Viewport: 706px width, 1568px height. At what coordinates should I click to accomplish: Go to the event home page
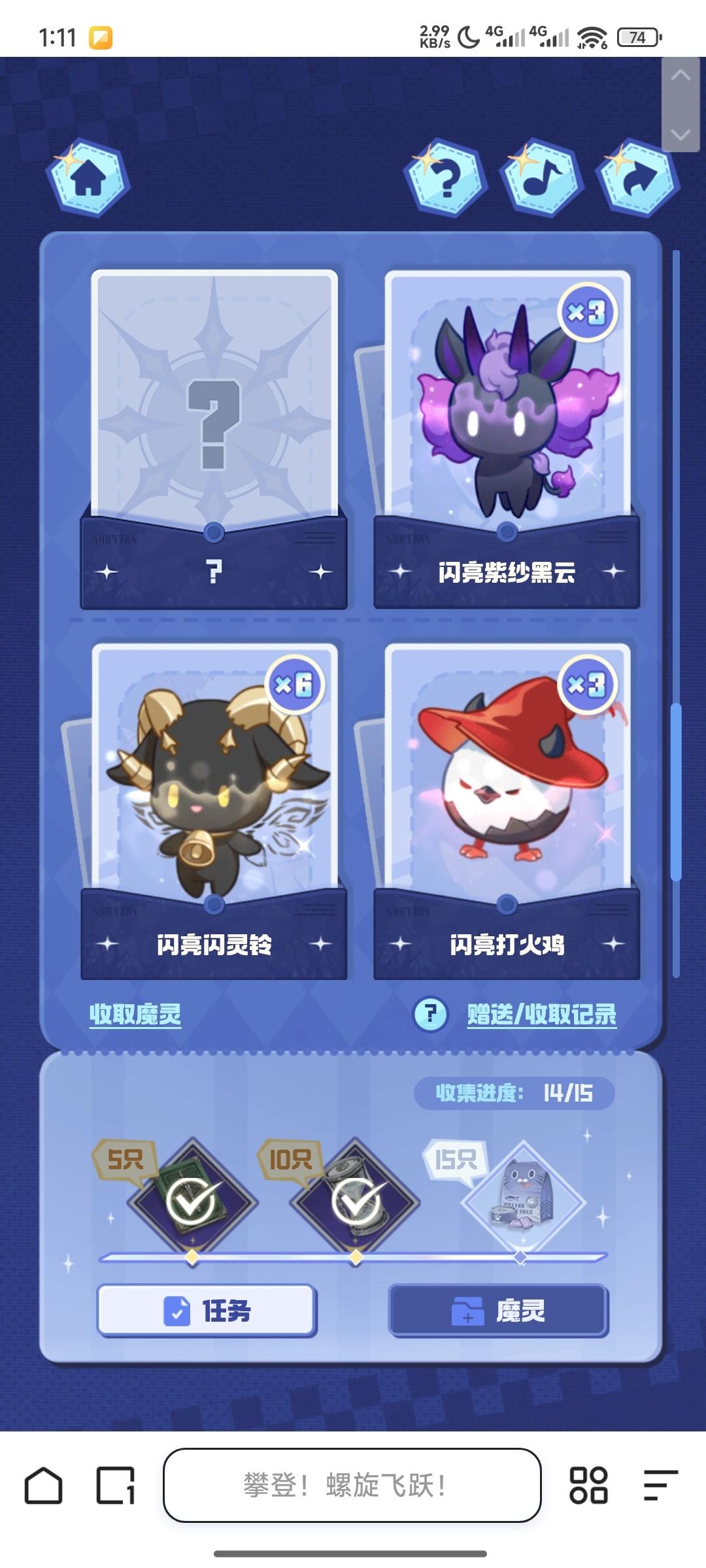(x=88, y=178)
